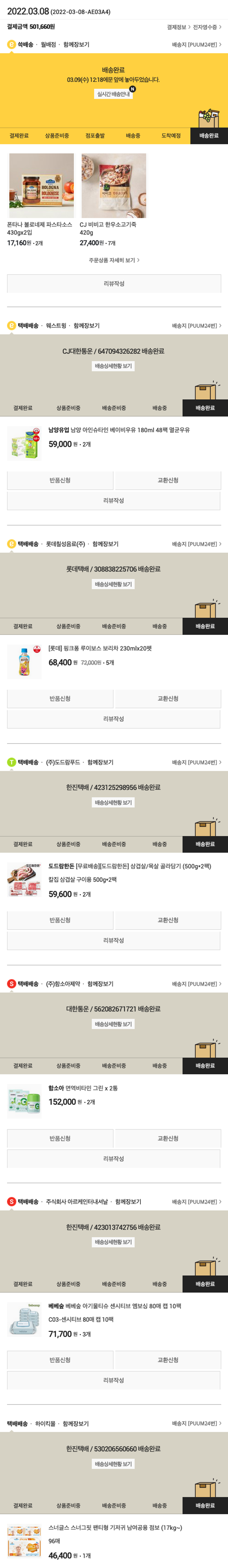Write 리뷰작성 for 도드람한돈 삼겹살
This screenshot has height=1568, width=228.
coord(114,940)
